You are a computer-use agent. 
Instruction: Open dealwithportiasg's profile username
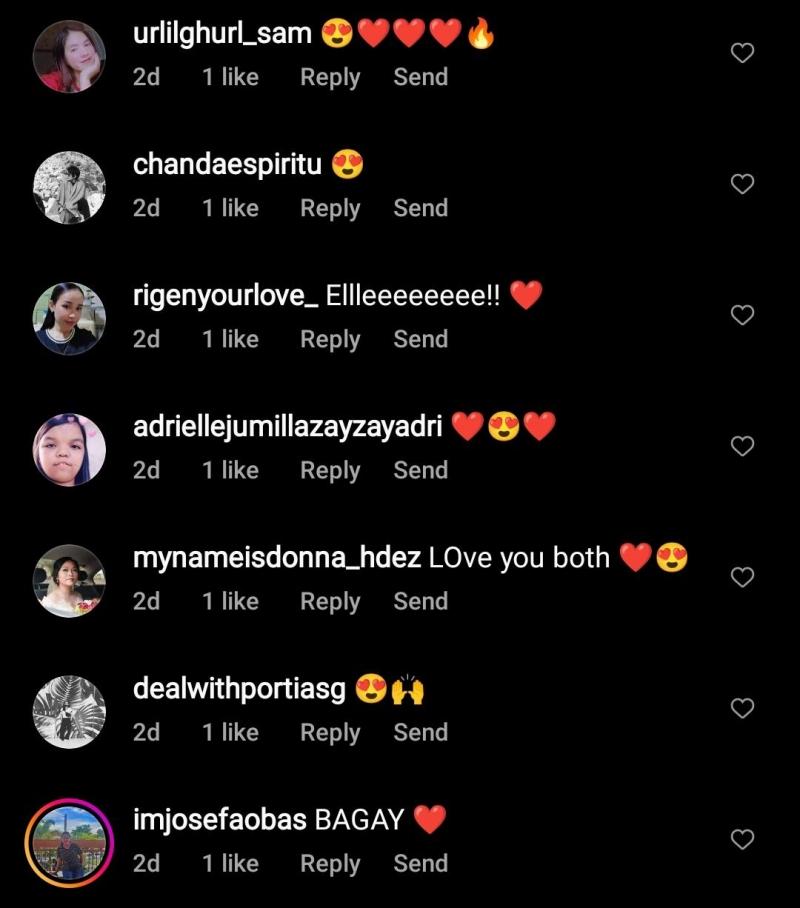coord(239,688)
